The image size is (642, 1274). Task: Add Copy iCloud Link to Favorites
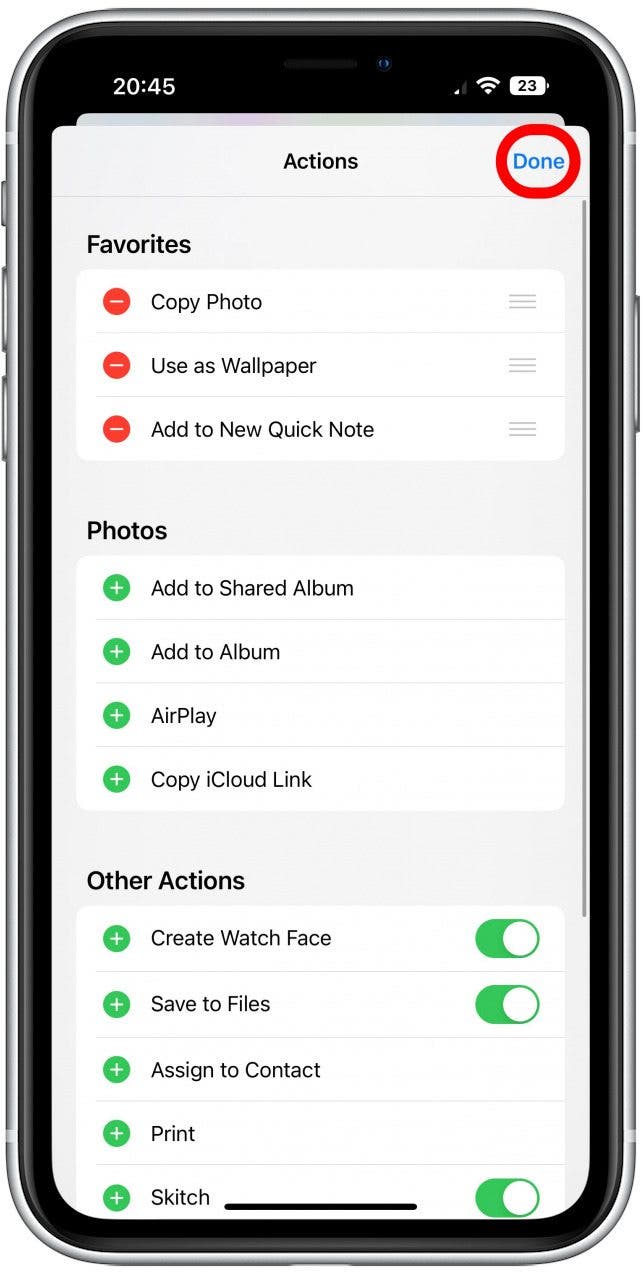pos(117,780)
